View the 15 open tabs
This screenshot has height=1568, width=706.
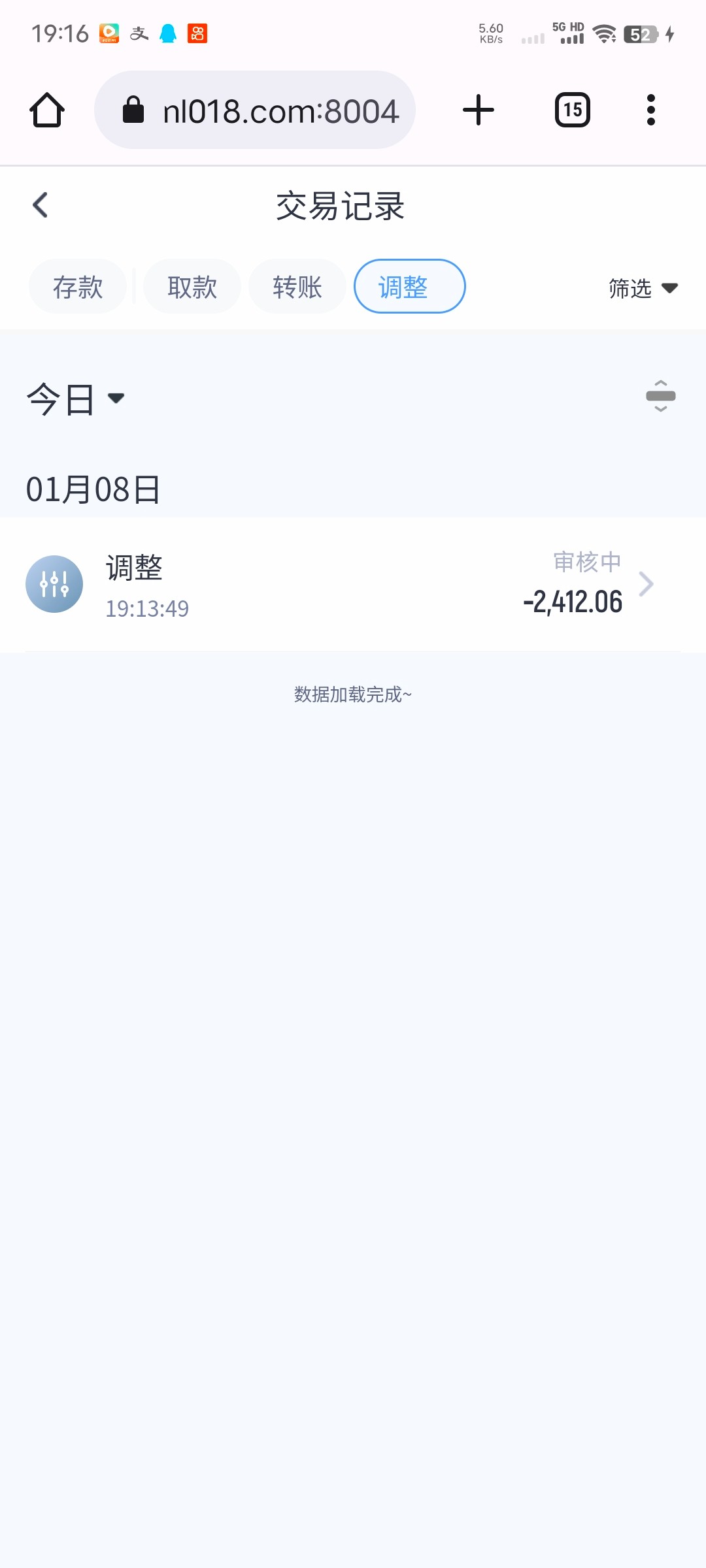(x=573, y=110)
